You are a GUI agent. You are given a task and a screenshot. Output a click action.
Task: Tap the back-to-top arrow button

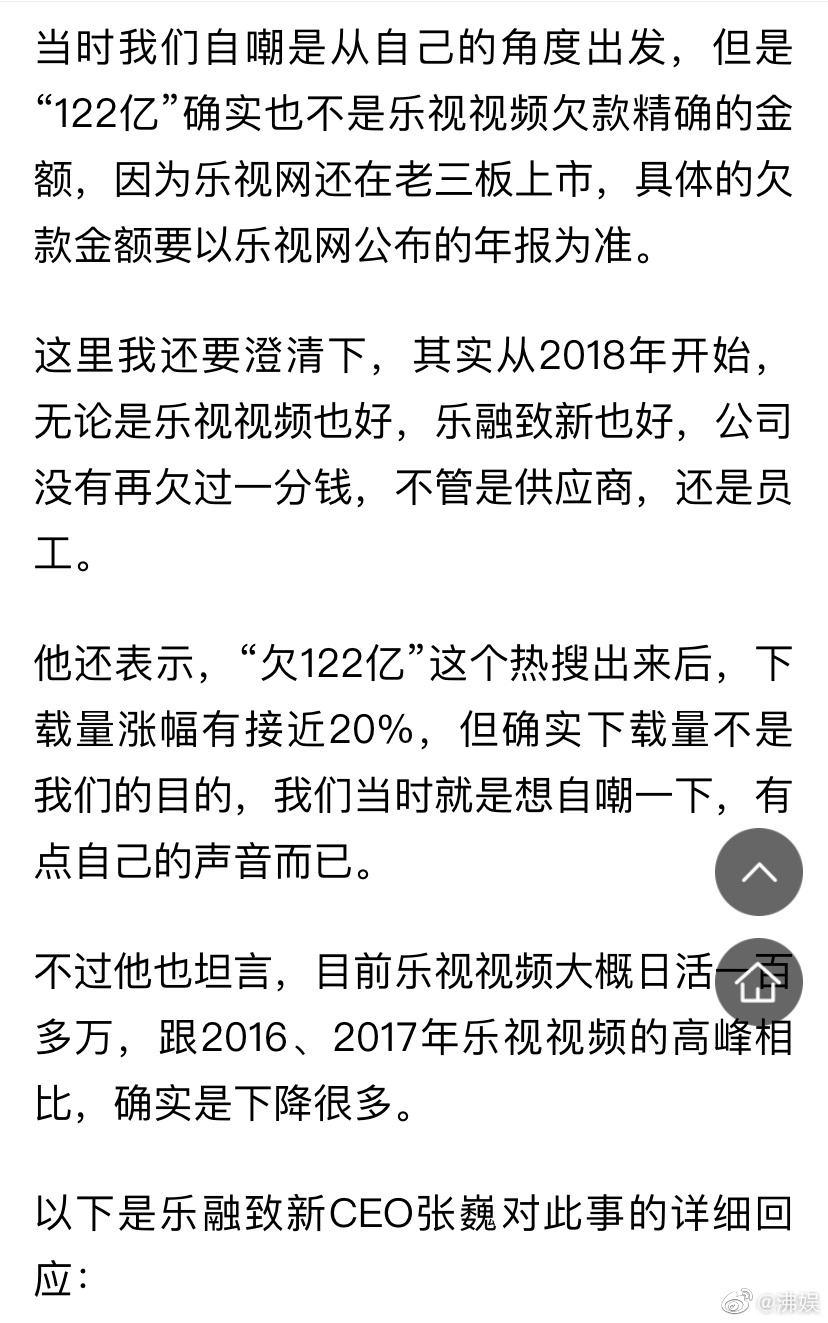(758, 872)
